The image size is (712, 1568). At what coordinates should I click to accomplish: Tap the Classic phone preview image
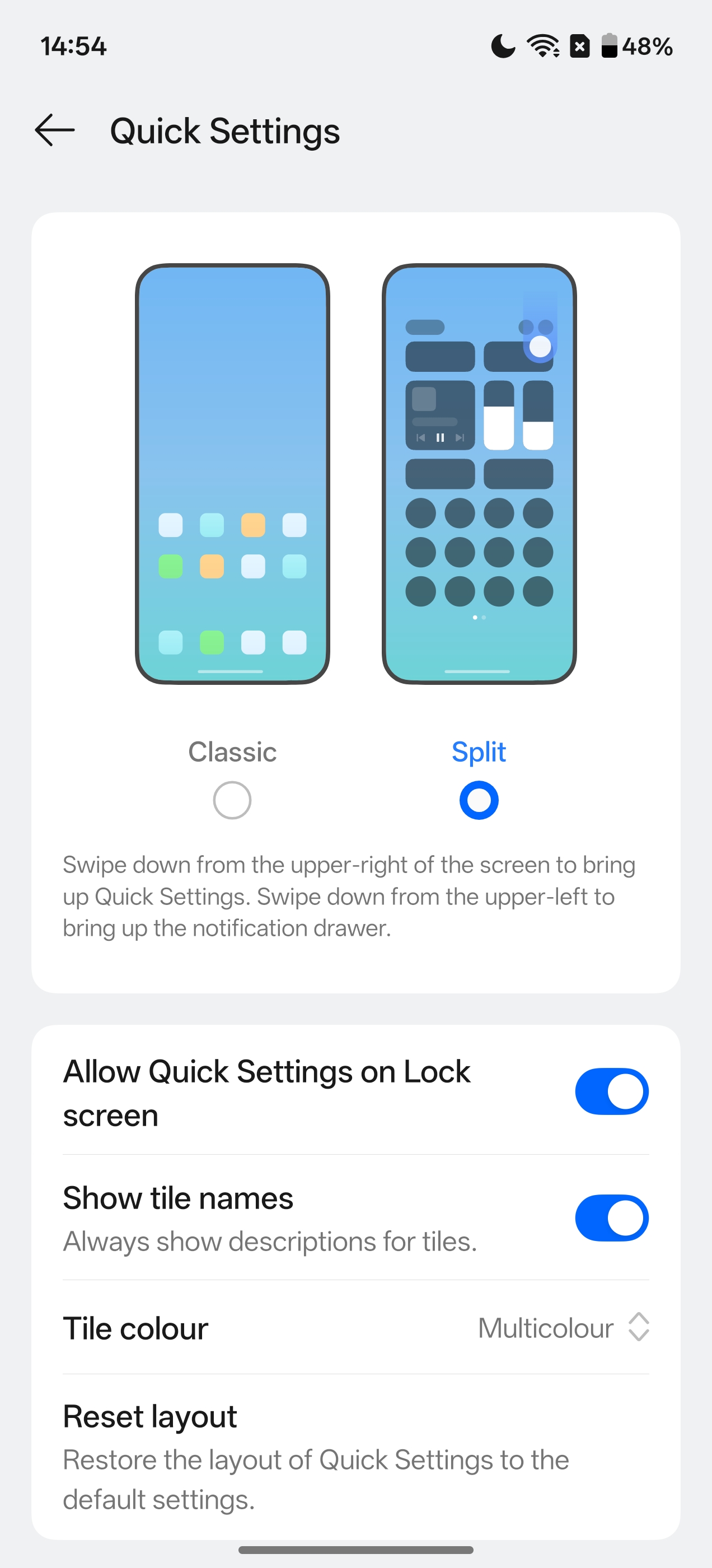[x=232, y=474]
